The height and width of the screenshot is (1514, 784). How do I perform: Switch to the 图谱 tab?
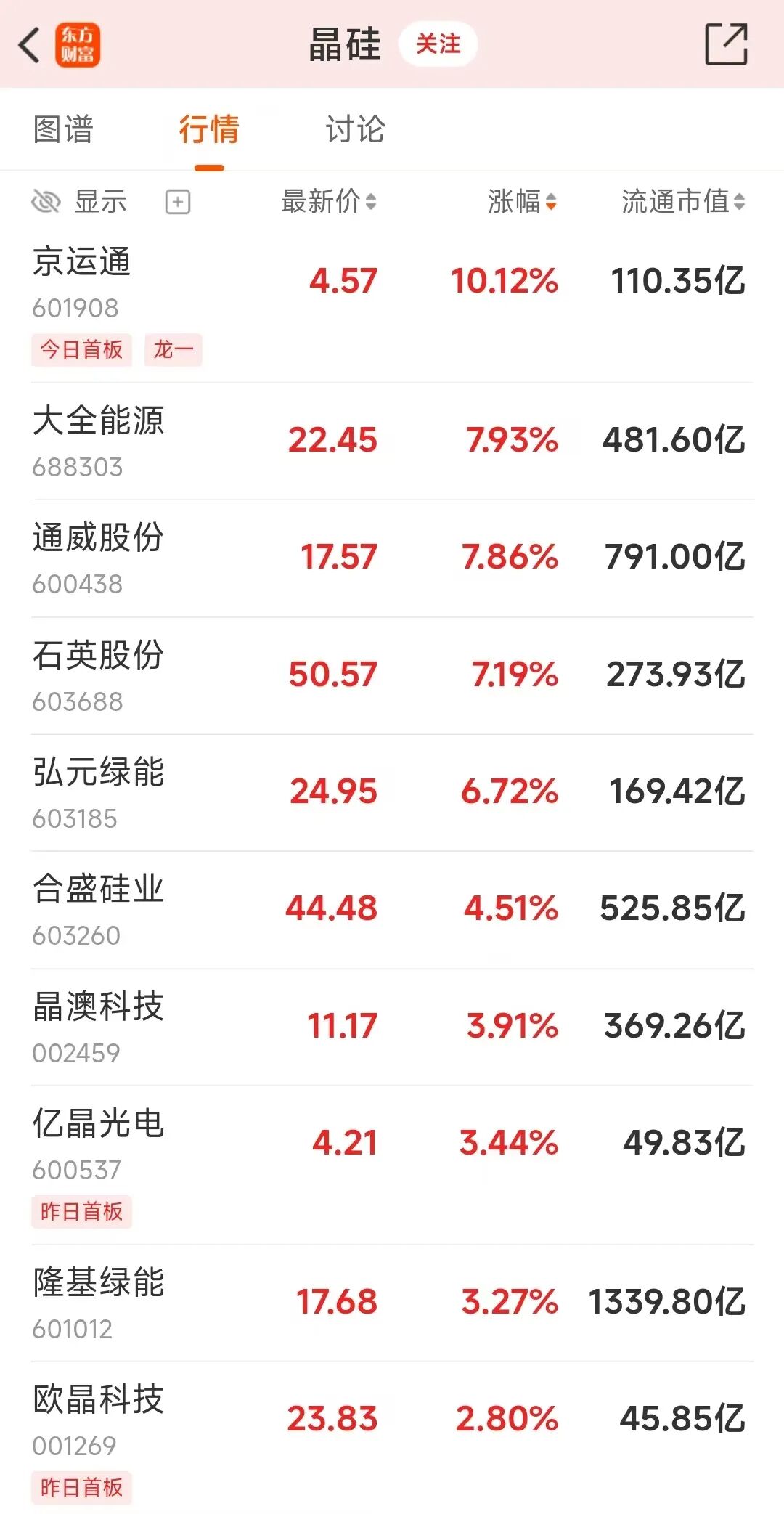[64, 130]
